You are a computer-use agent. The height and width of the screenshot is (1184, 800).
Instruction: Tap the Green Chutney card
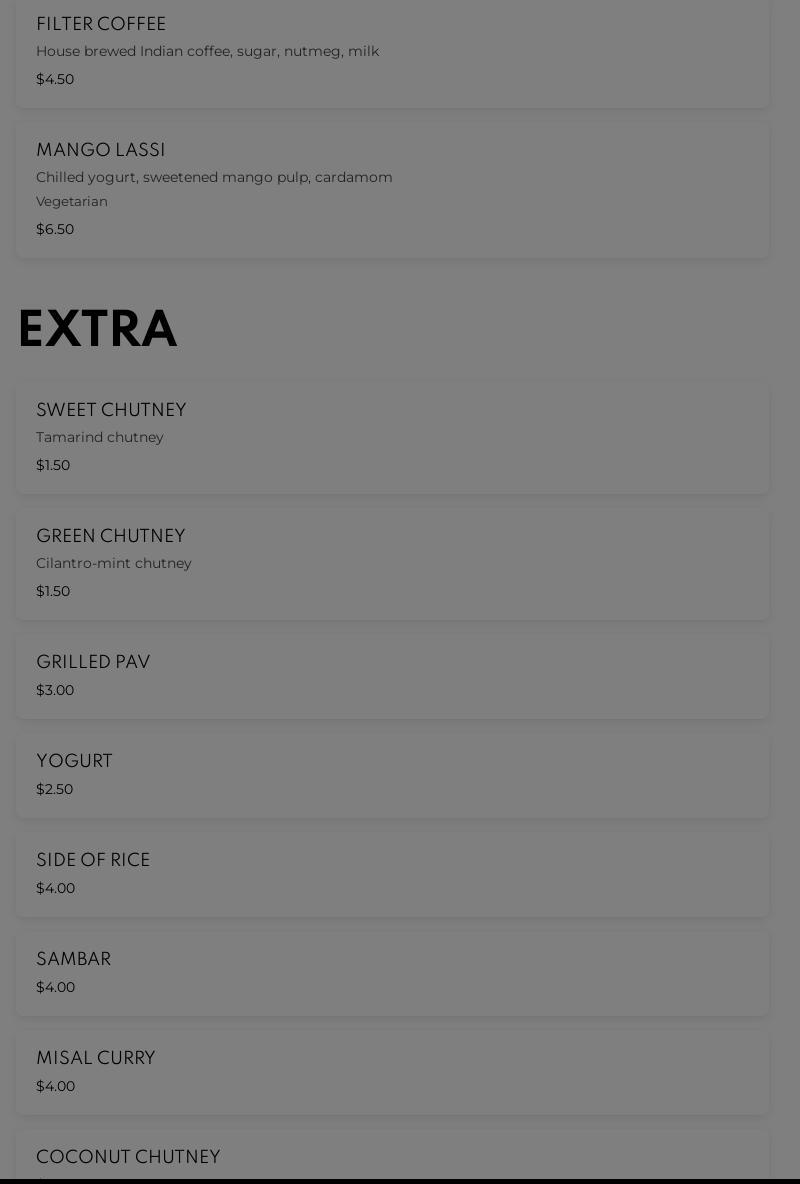(x=392, y=563)
